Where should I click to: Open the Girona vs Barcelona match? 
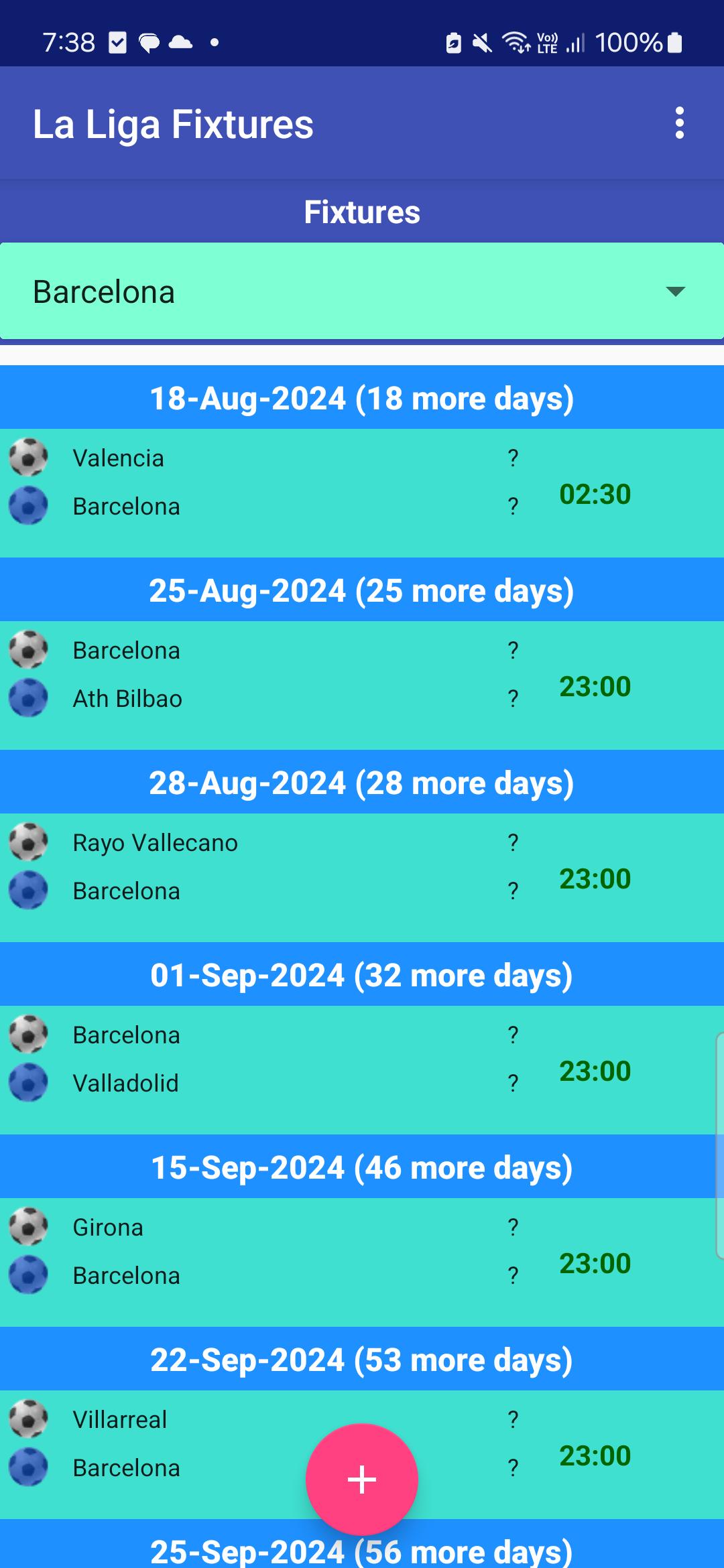coord(362,1262)
